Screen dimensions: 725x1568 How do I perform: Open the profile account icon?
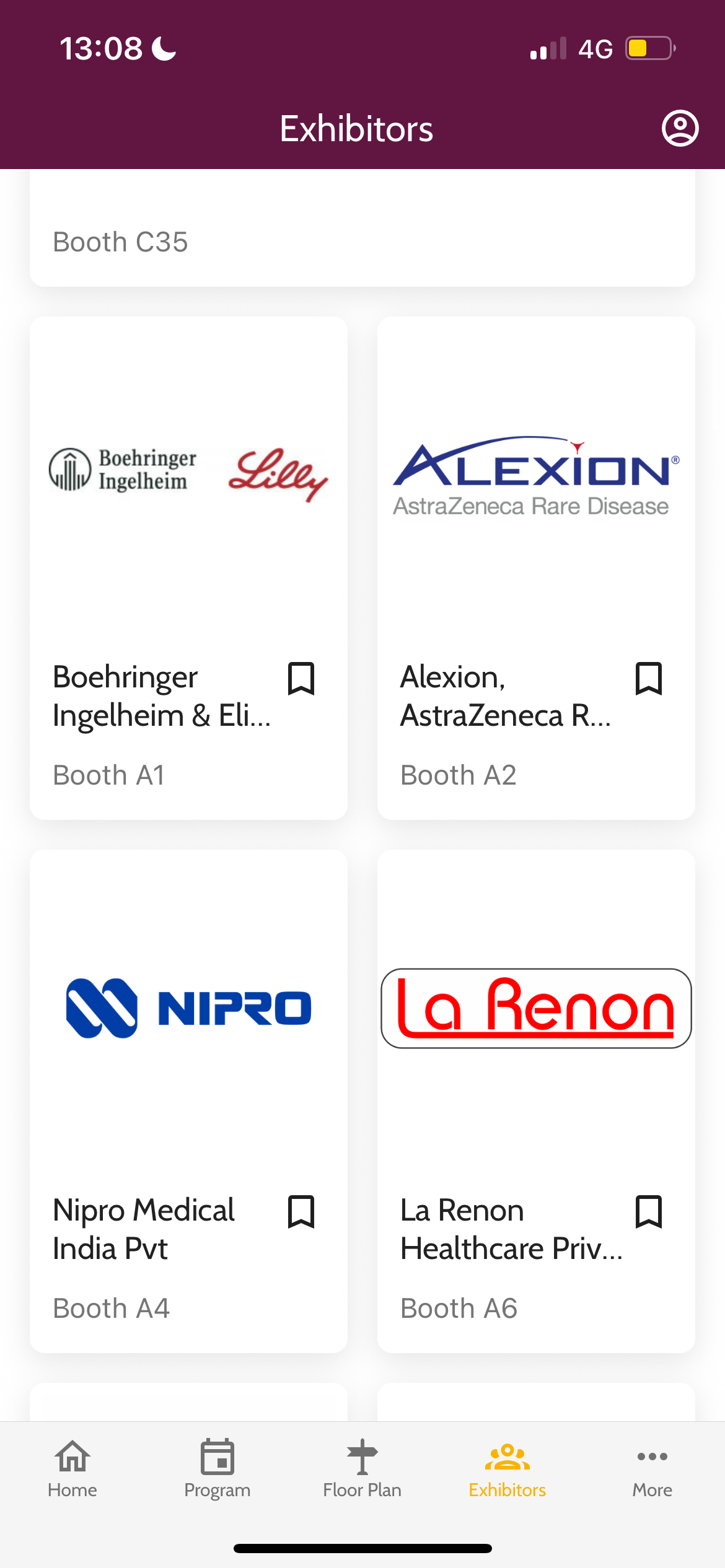click(680, 129)
